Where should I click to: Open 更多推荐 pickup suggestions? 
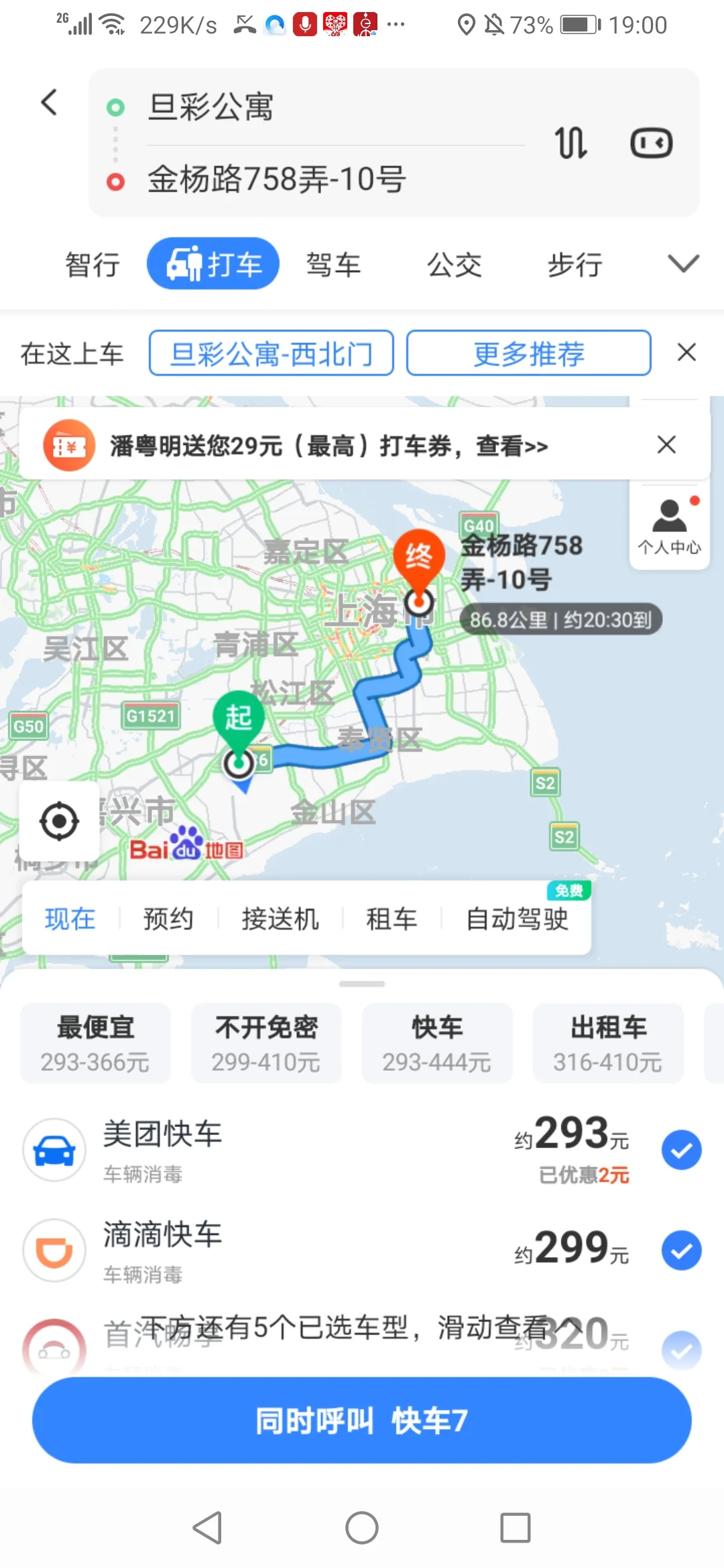click(528, 353)
